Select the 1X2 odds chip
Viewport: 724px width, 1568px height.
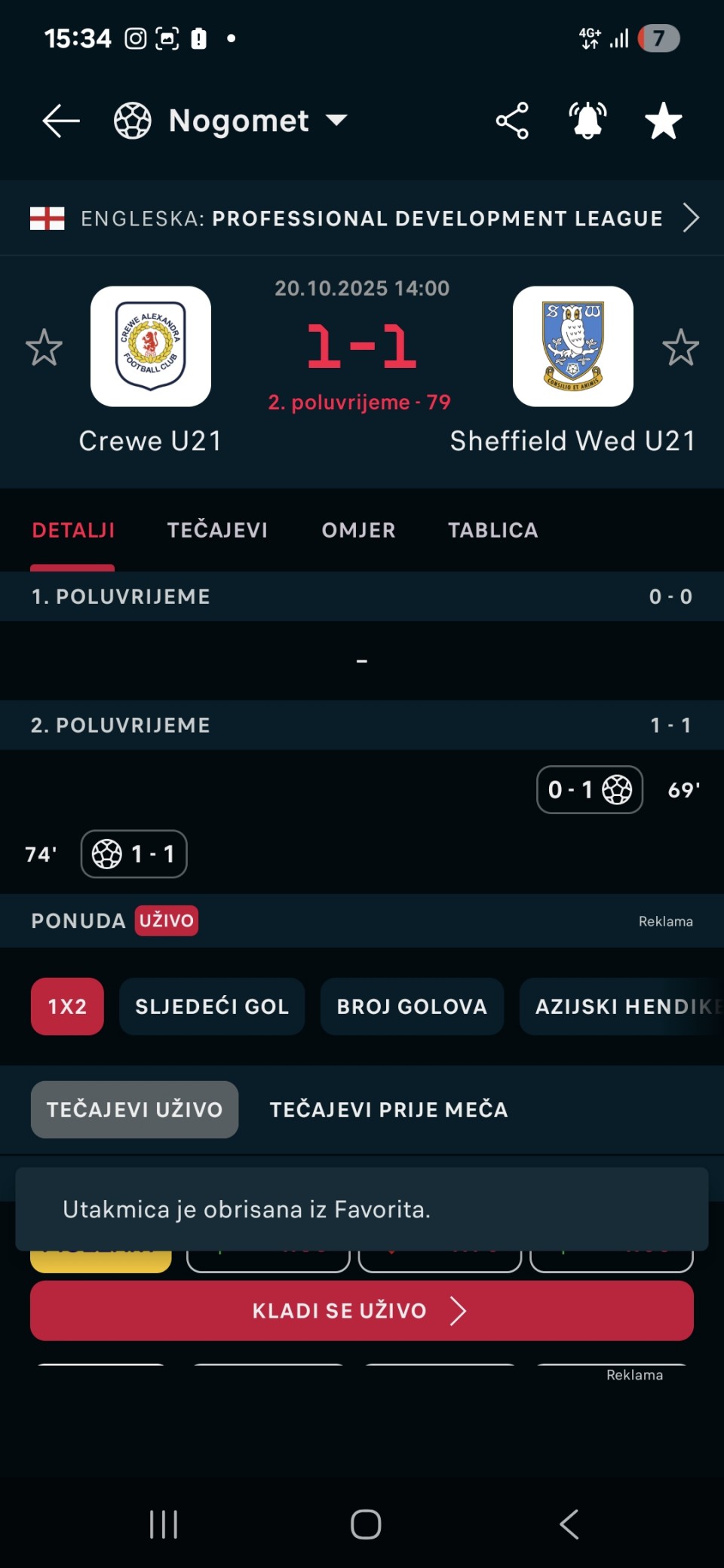point(67,1006)
